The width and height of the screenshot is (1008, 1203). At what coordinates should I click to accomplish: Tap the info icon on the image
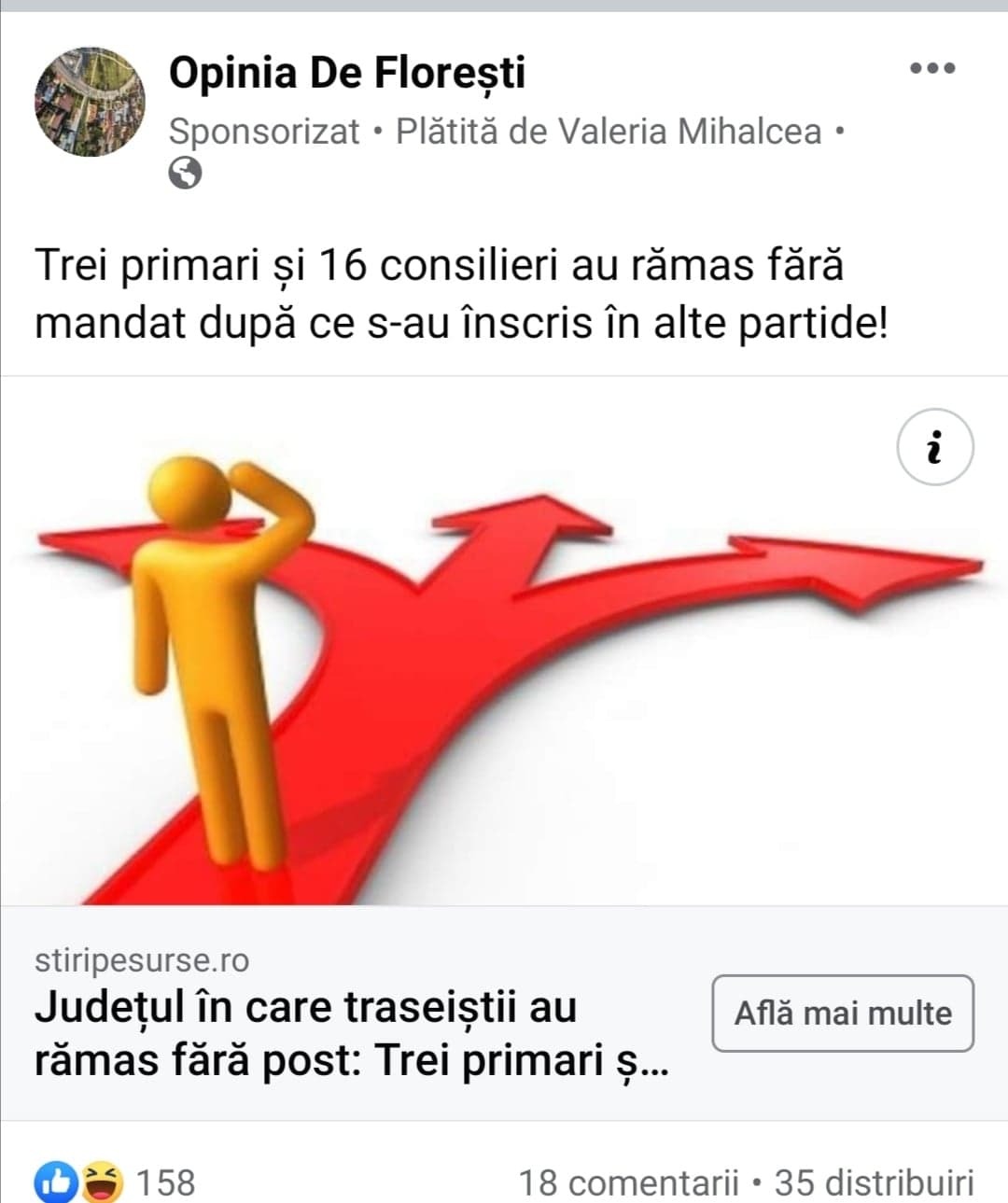[x=934, y=448]
